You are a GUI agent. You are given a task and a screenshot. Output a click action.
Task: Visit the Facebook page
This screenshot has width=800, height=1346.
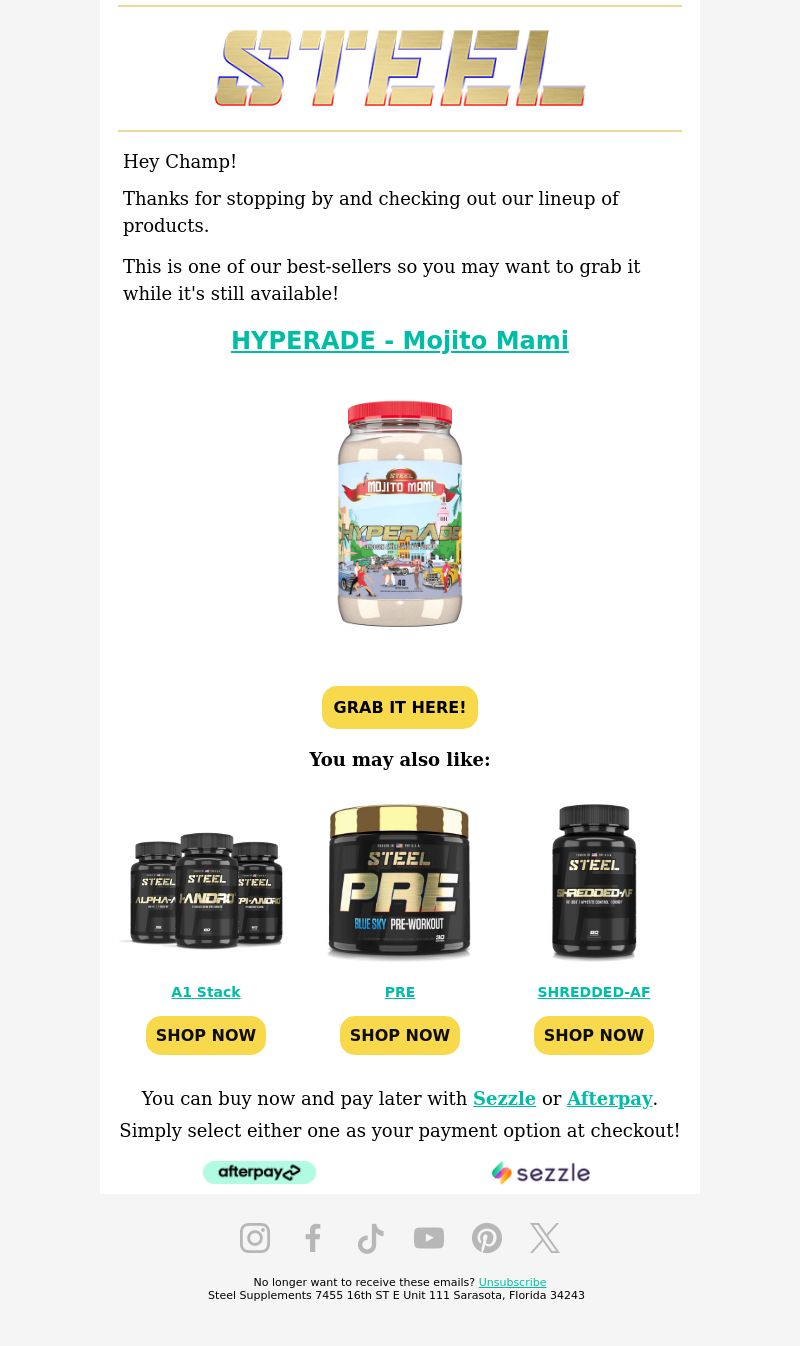[x=313, y=1238]
